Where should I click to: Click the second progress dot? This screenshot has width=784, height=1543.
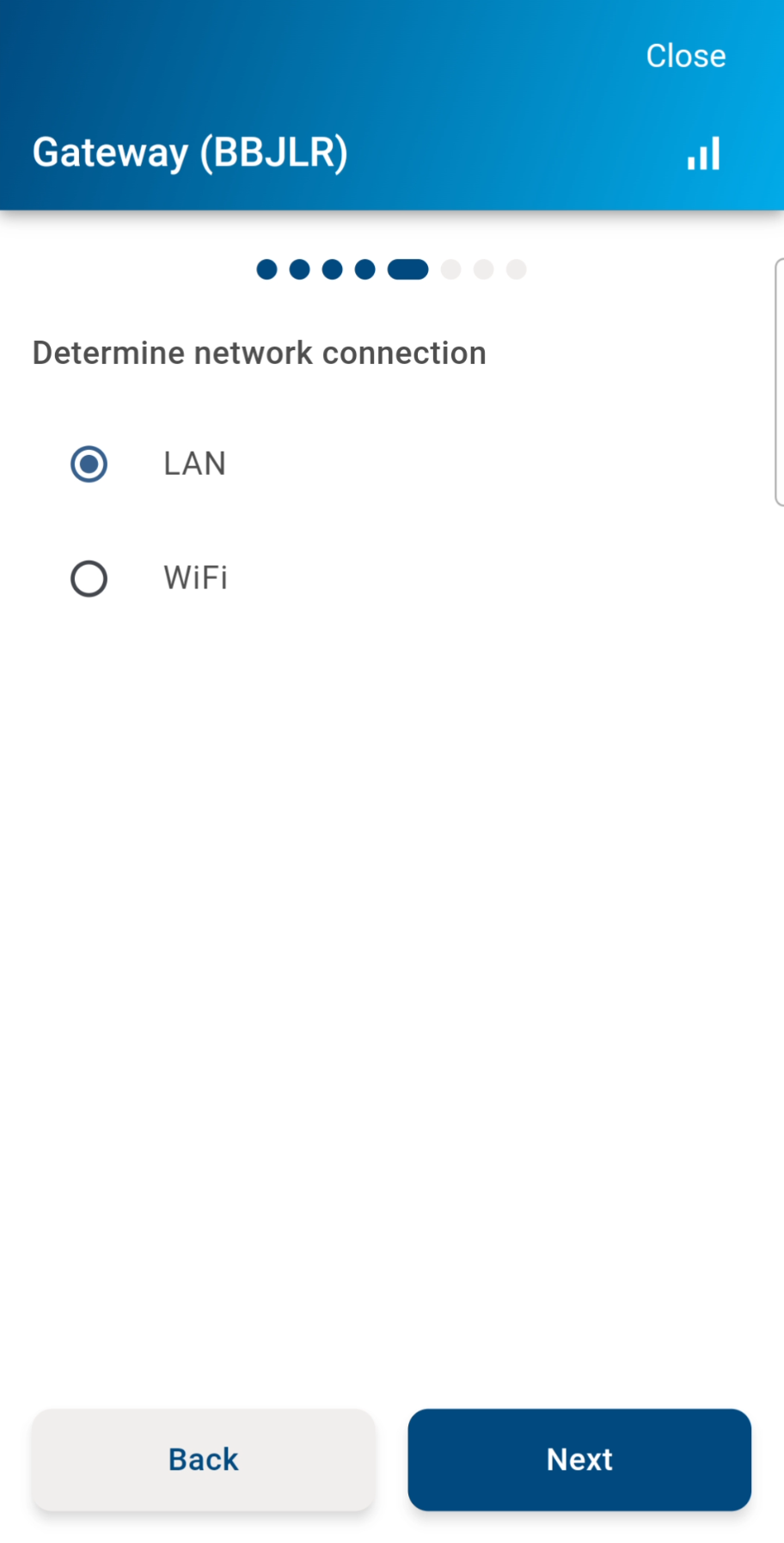click(299, 269)
